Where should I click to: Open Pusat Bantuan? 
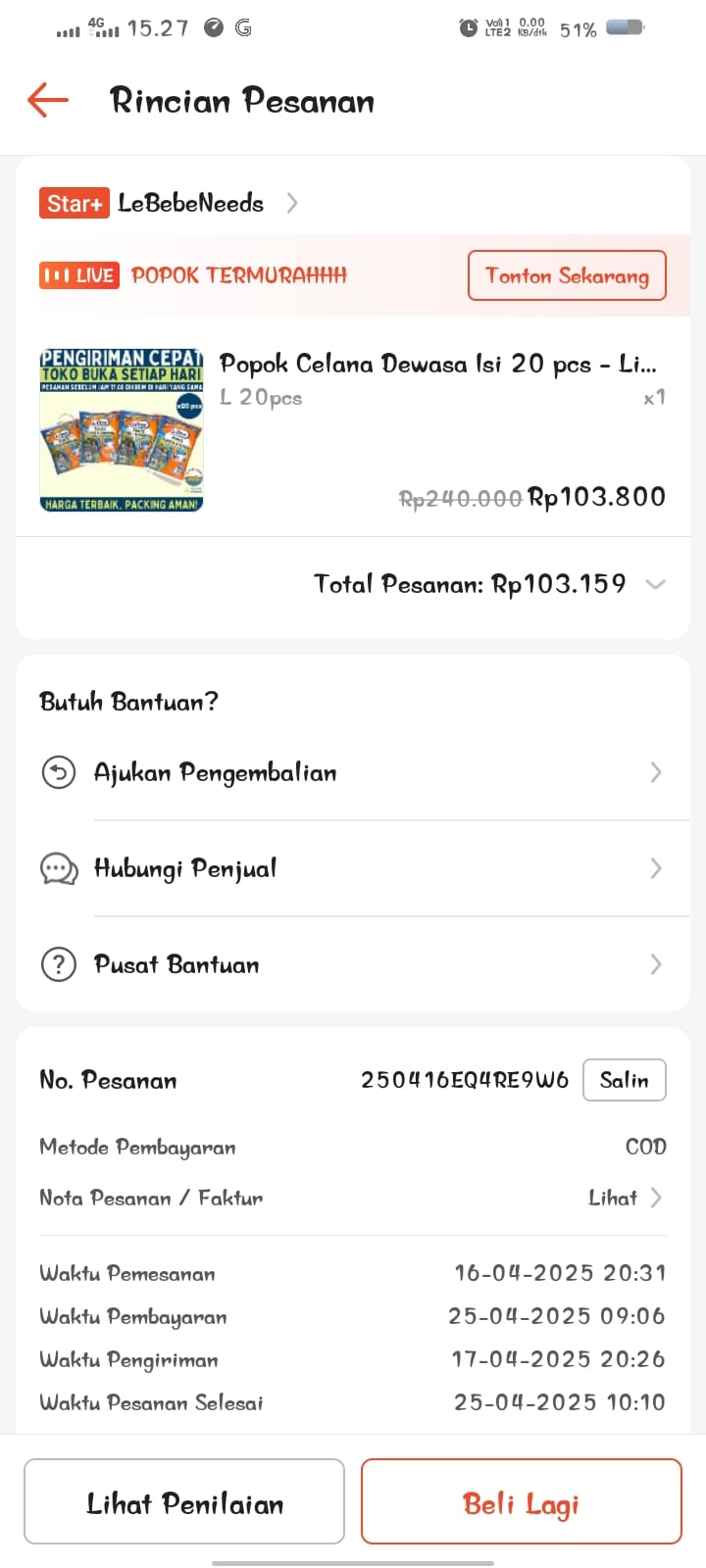(x=353, y=964)
